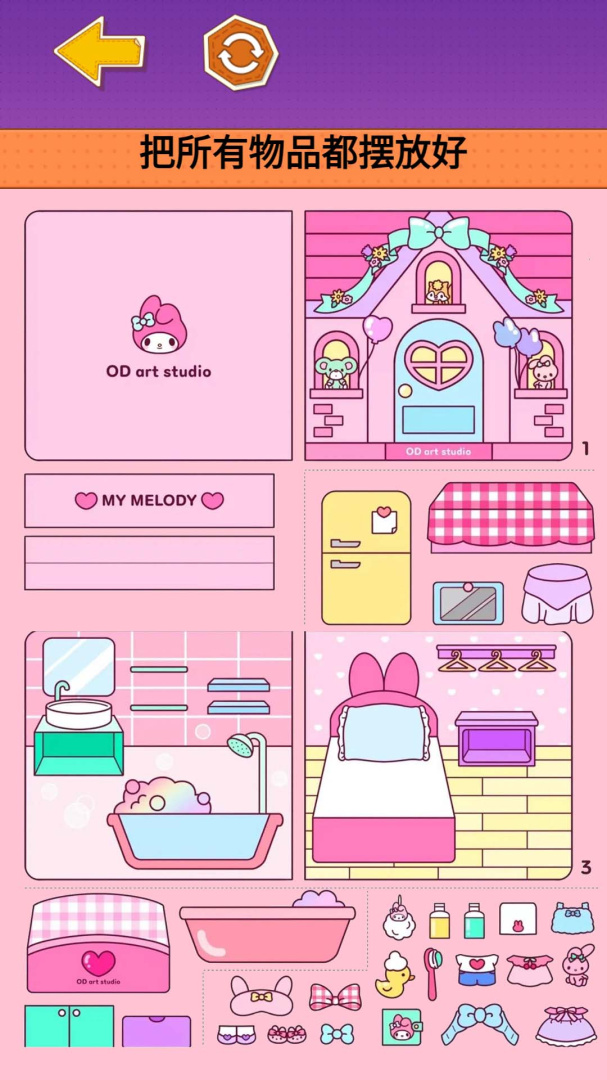
Task: Go back using the yellow arrow
Action: point(98,52)
